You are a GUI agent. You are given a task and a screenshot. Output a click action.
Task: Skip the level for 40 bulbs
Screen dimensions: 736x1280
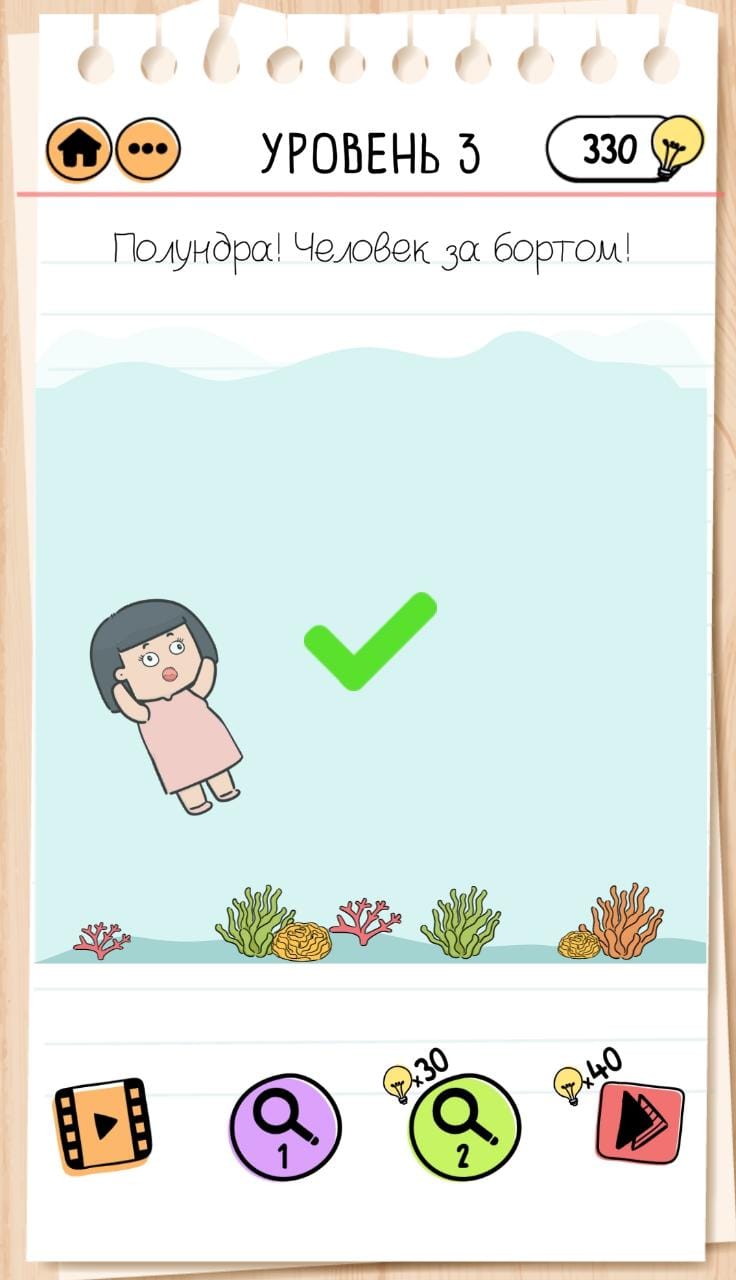(640, 1122)
